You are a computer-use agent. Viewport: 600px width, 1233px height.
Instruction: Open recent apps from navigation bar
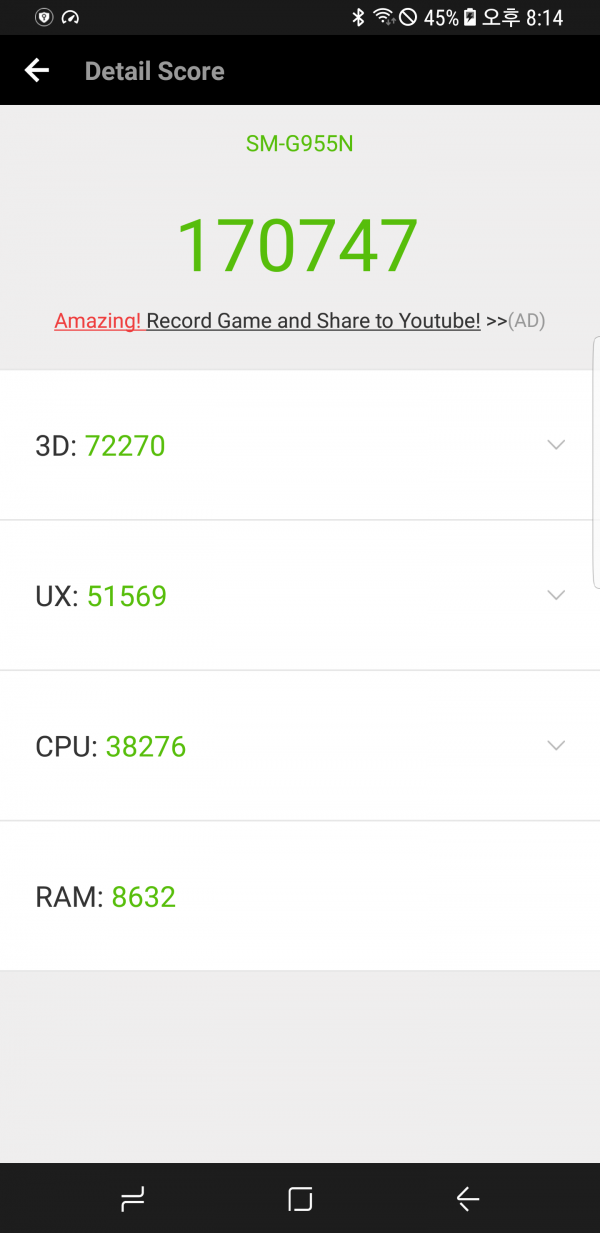(133, 1199)
